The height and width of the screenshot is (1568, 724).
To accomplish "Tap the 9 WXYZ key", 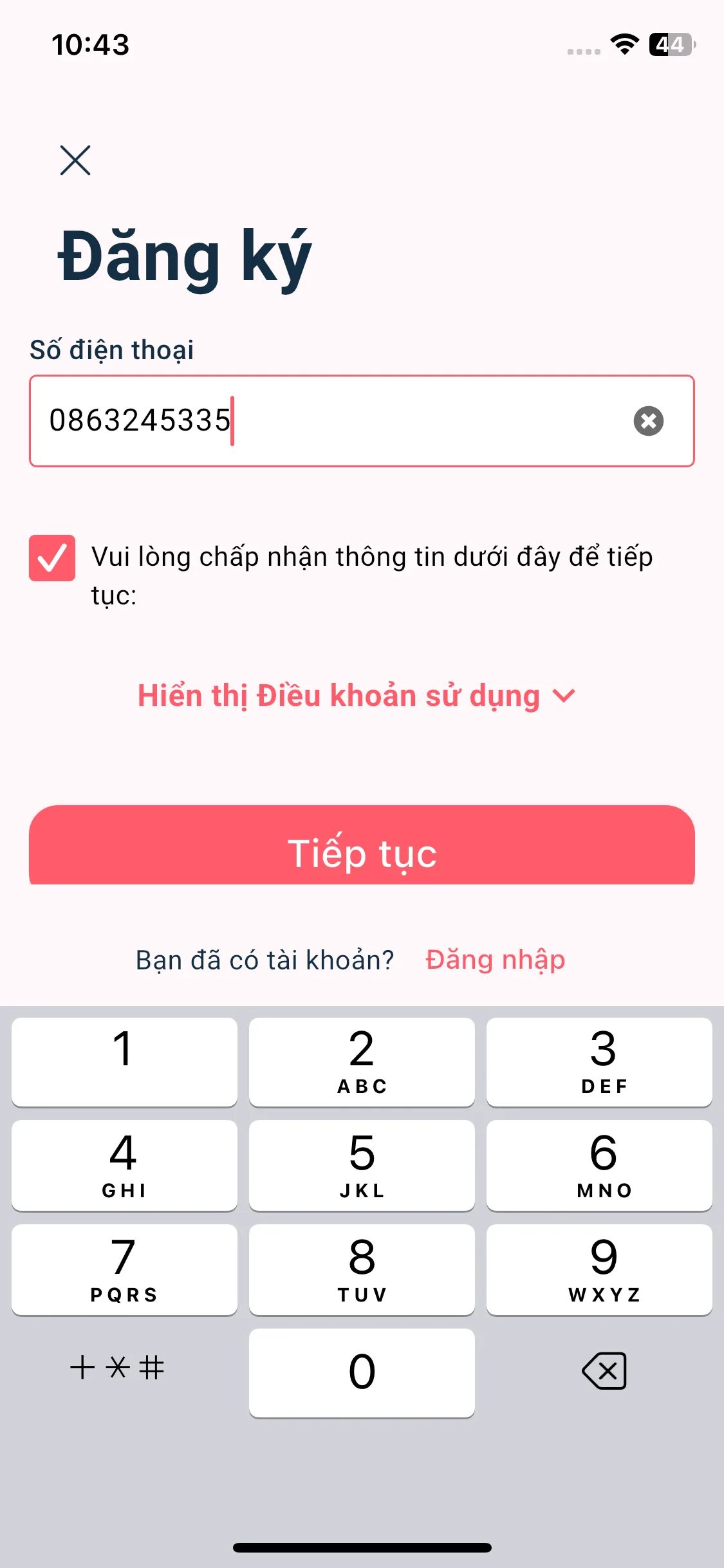I will click(599, 1269).
